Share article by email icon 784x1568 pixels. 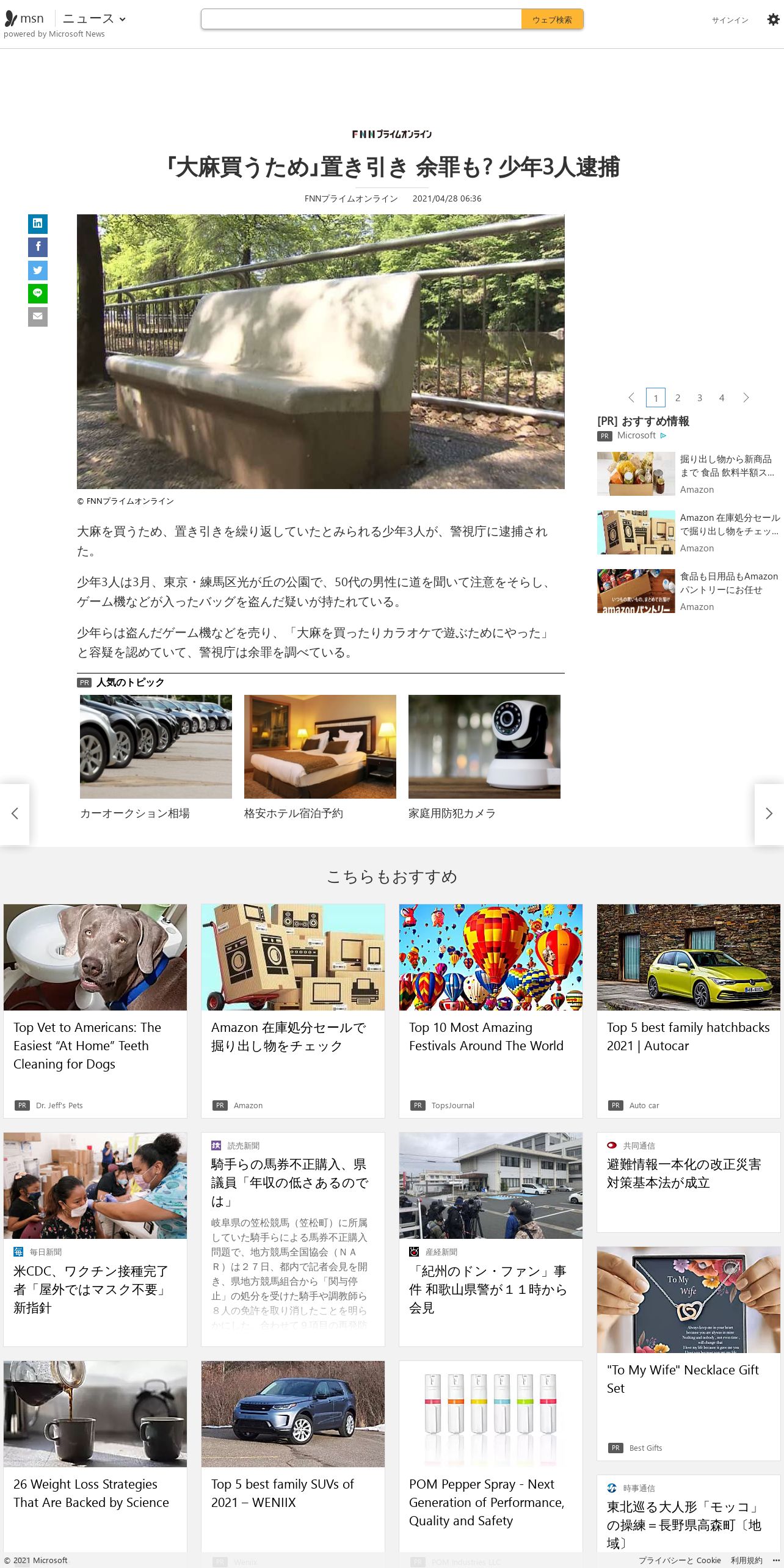pos(38,316)
